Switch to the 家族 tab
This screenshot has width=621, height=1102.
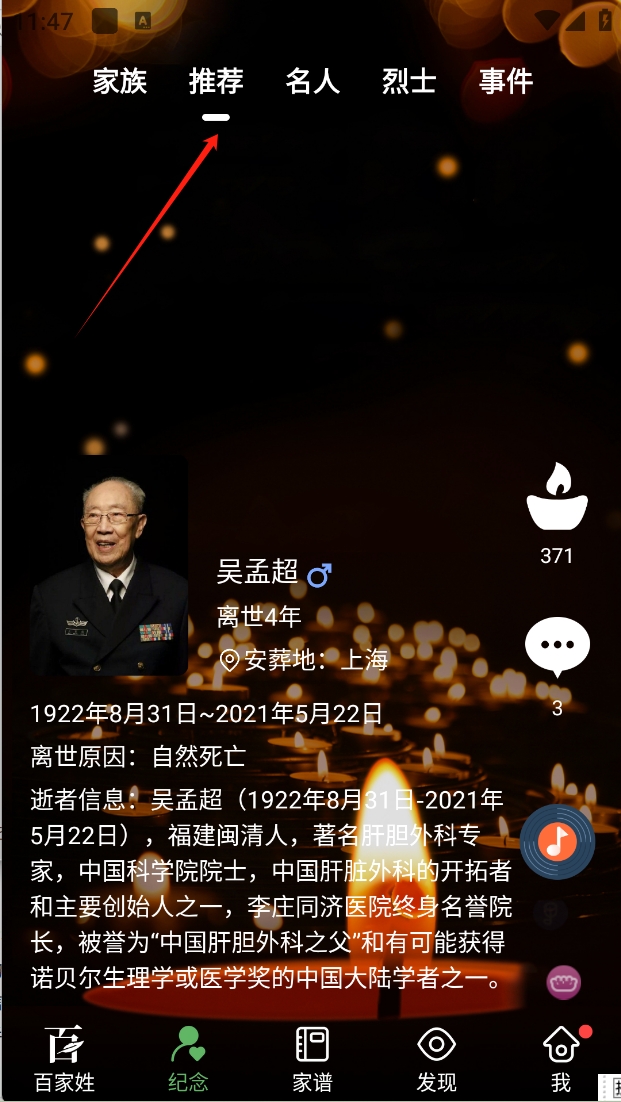[120, 81]
